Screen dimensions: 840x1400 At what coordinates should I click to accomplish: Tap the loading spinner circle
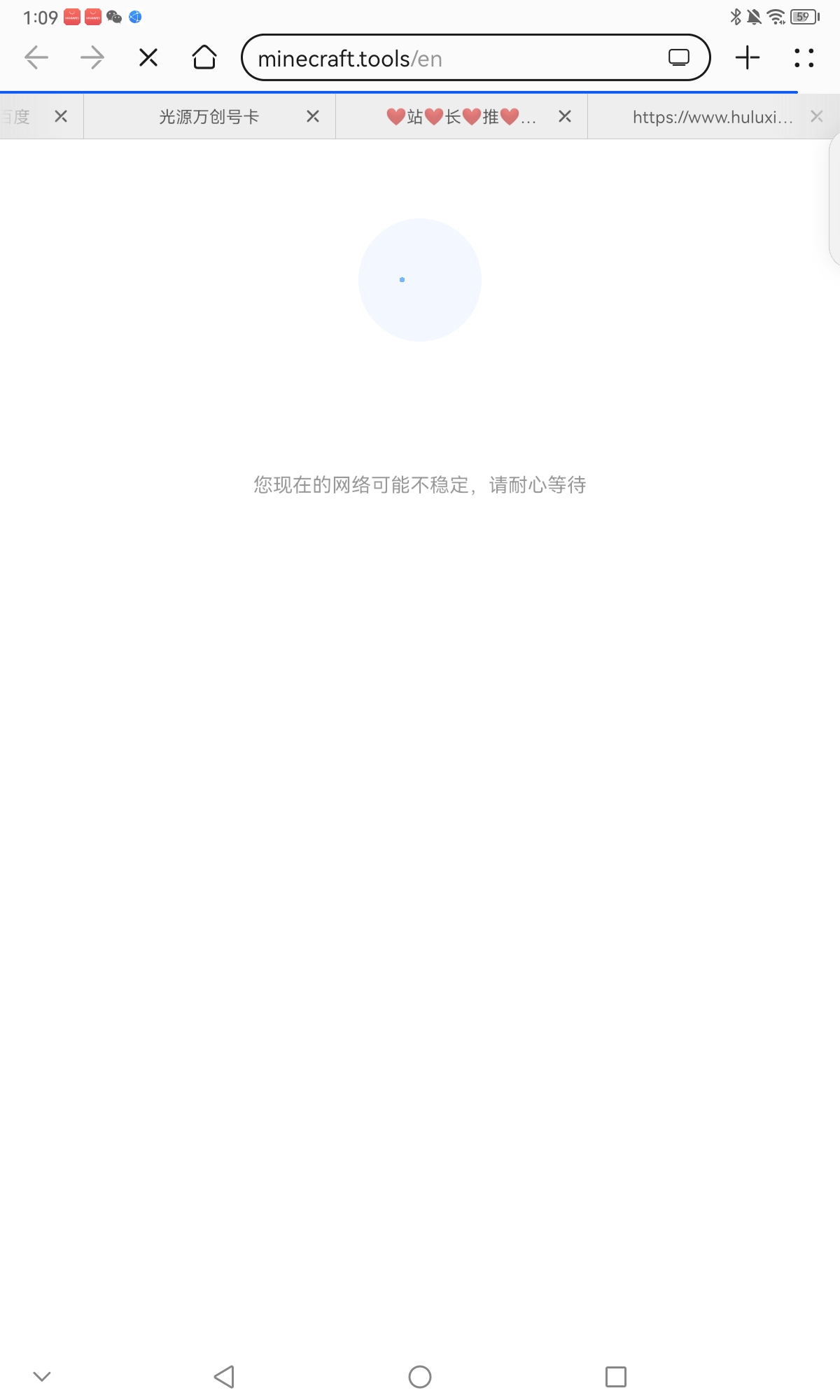420,279
